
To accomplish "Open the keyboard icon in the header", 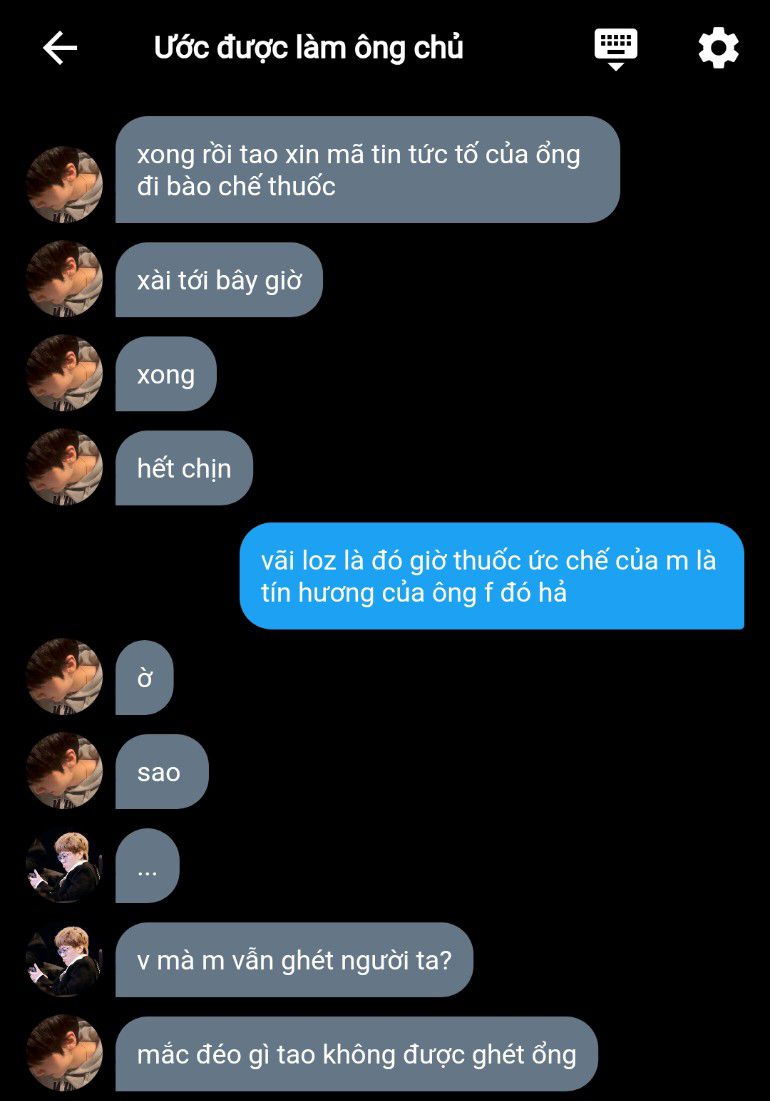I will (616, 48).
